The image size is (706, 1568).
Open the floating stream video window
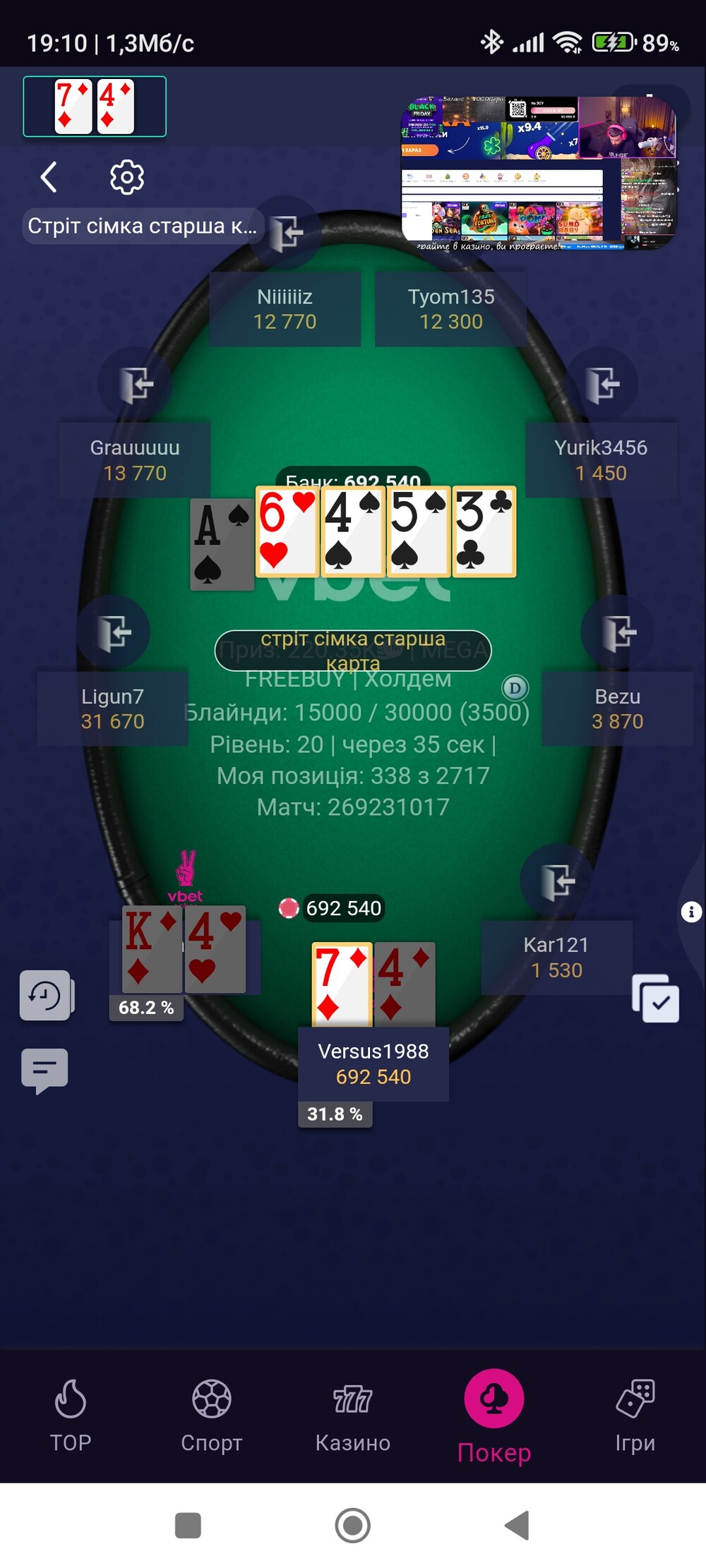[539, 174]
